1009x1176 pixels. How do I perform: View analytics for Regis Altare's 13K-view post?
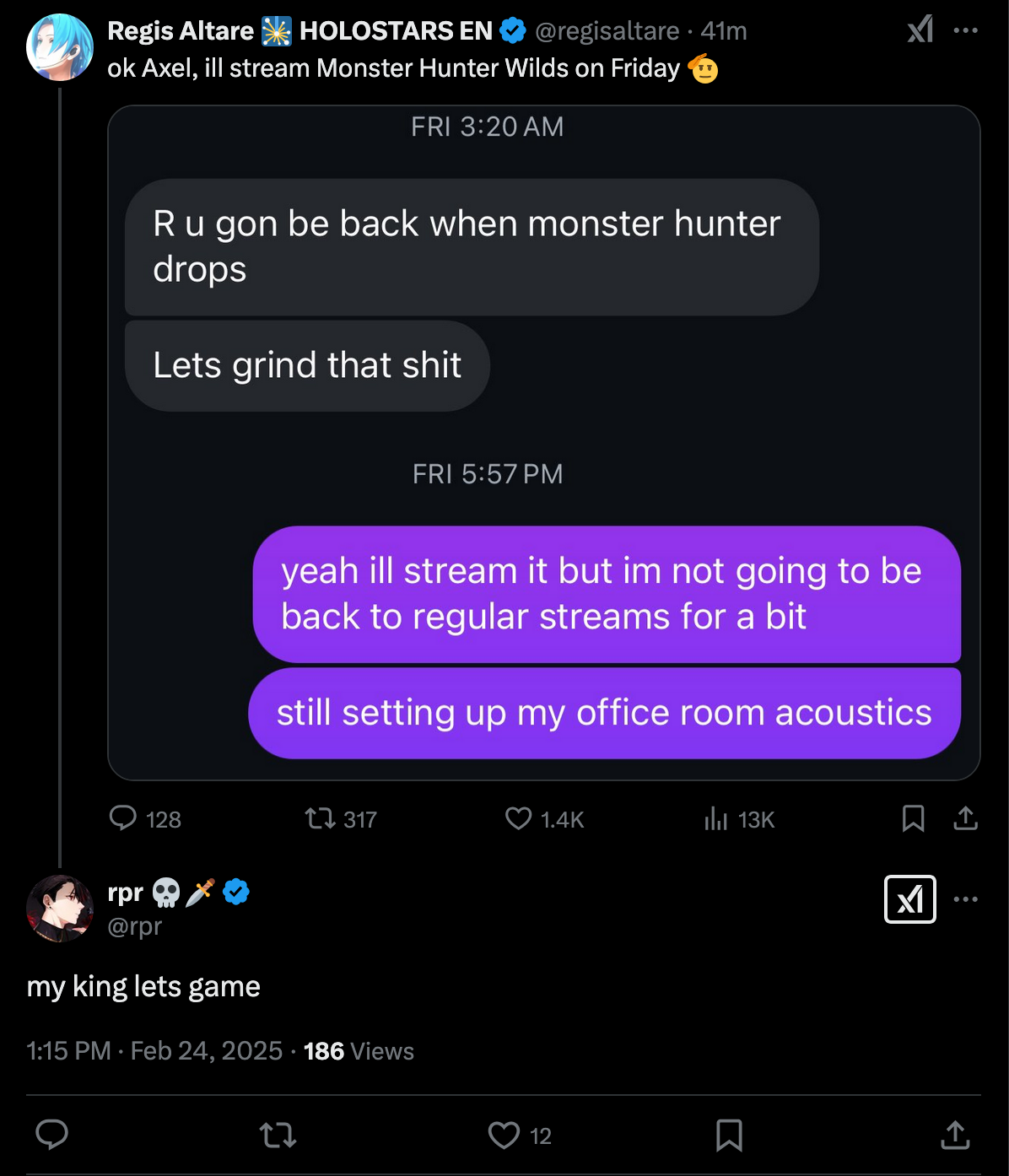click(715, 818)
